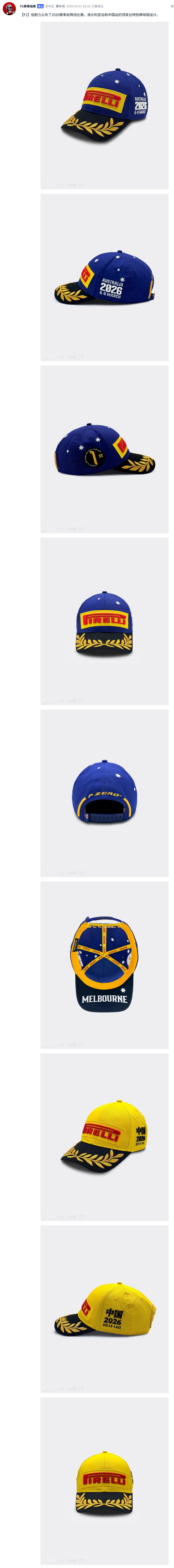Viewport: 174px width, 1568px height.
Task: View the MELBOURNE under-brim cap photo
Action: 104,965
